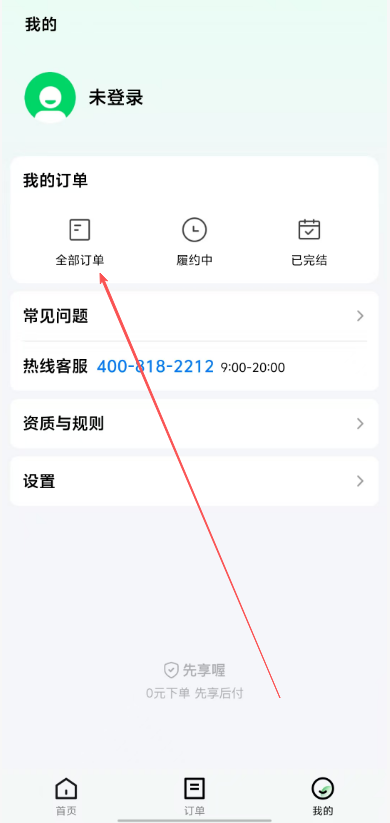Viewport: 390px width, 823px height.
Task: Open the 设置 row
Action: point(194,481)
